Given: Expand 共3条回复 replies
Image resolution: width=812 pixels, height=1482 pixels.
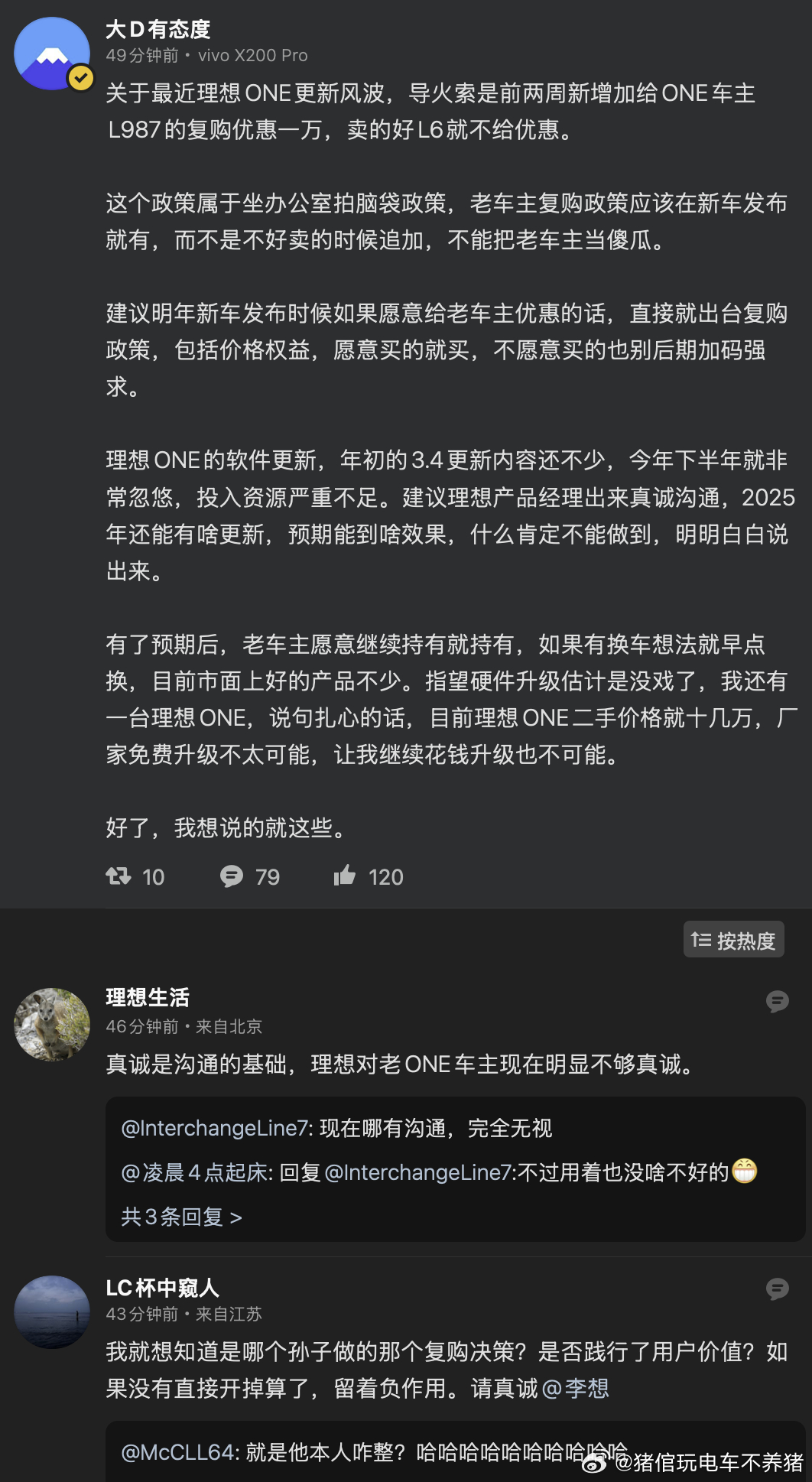Looking at the screenshot, I should coord(181,1217).
